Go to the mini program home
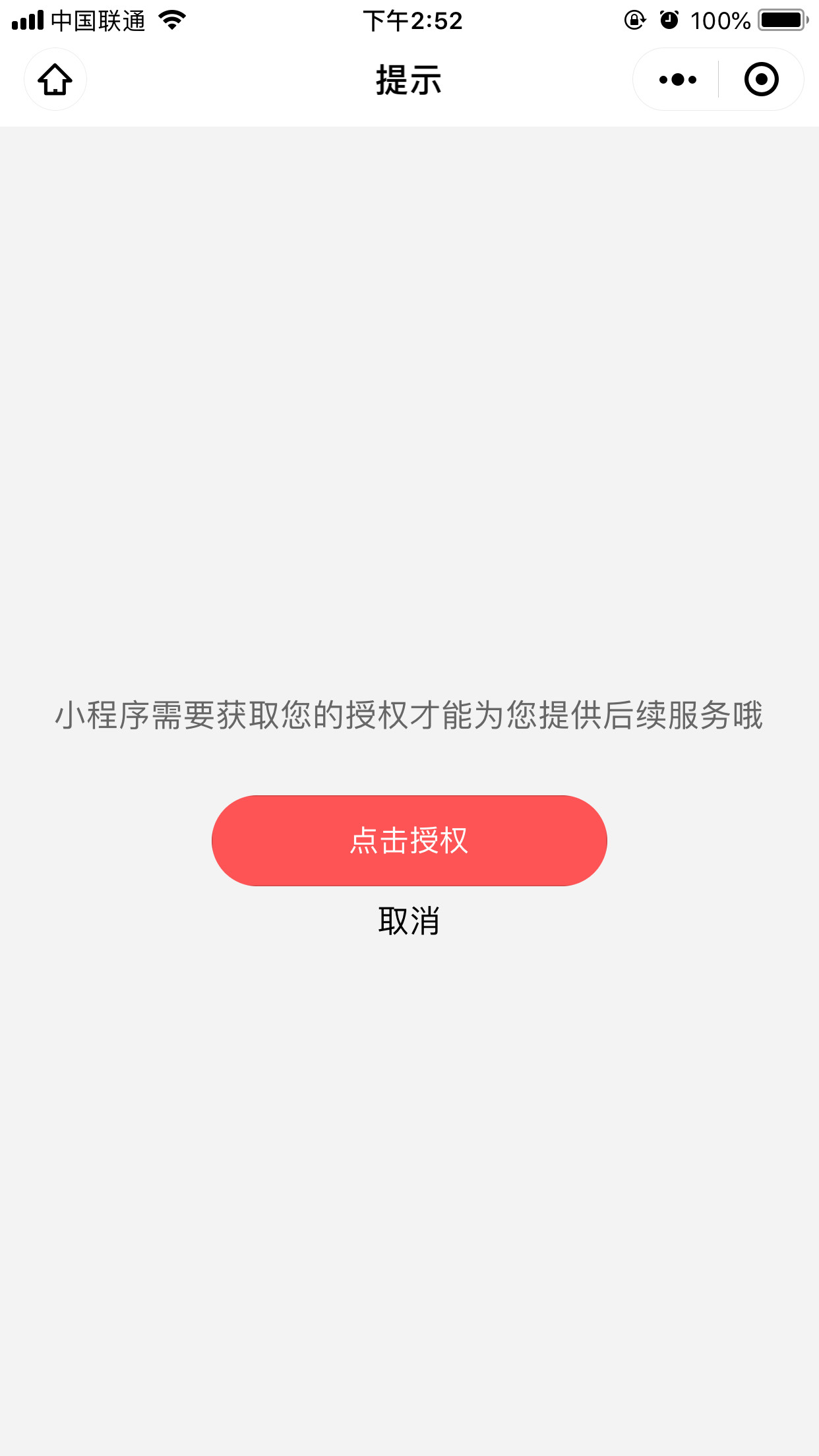Screen dimensions: 819x1456 click(55, 80)
